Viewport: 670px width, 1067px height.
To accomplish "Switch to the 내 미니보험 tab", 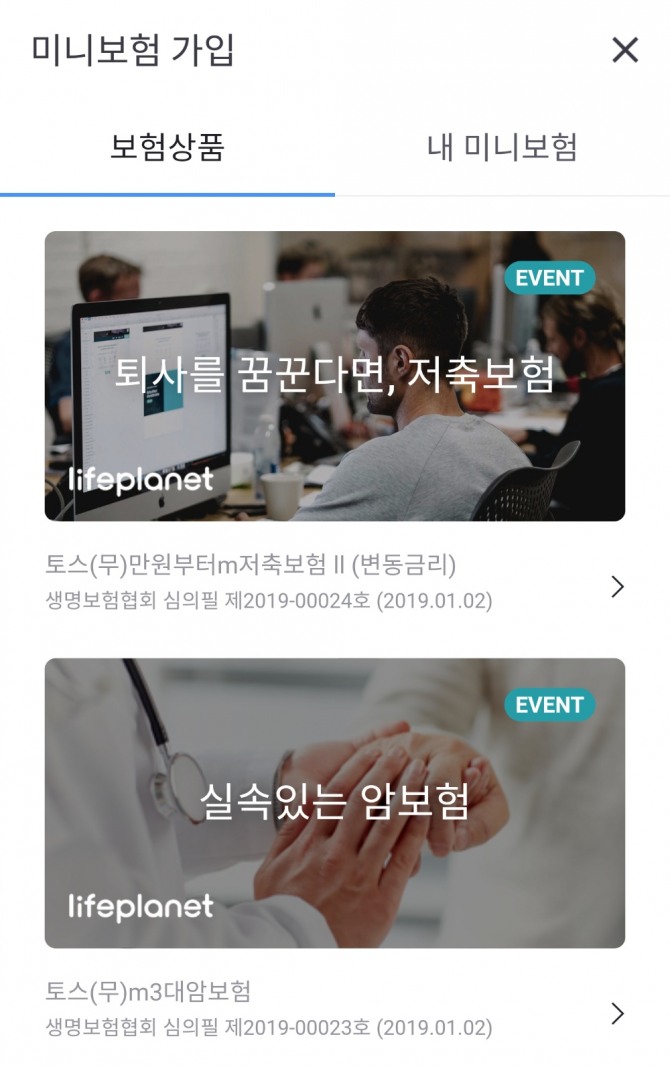I will 502,148.
